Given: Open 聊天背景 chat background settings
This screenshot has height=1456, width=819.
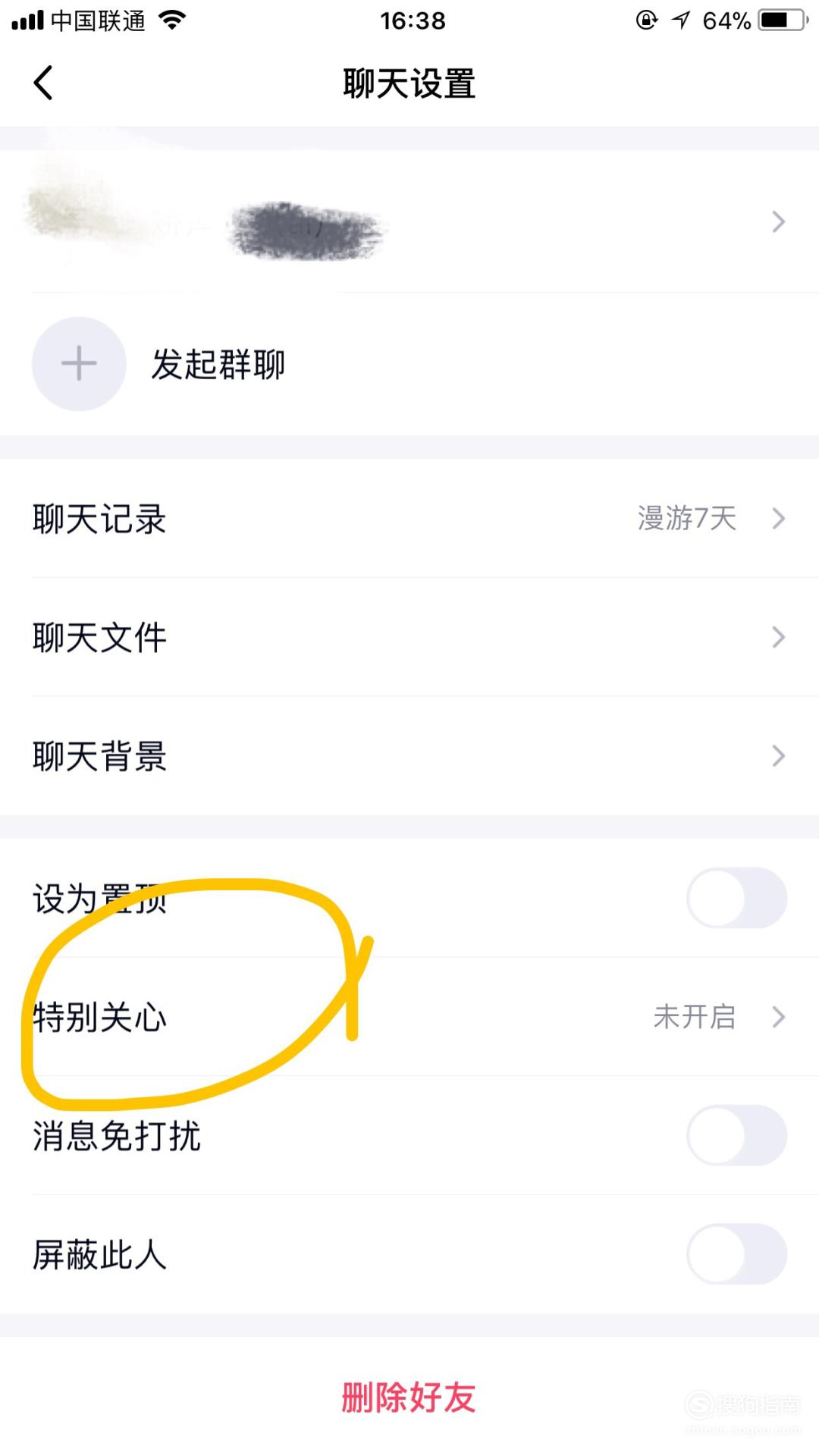Looking at the screenshot, I should click(x=409, y=755).
